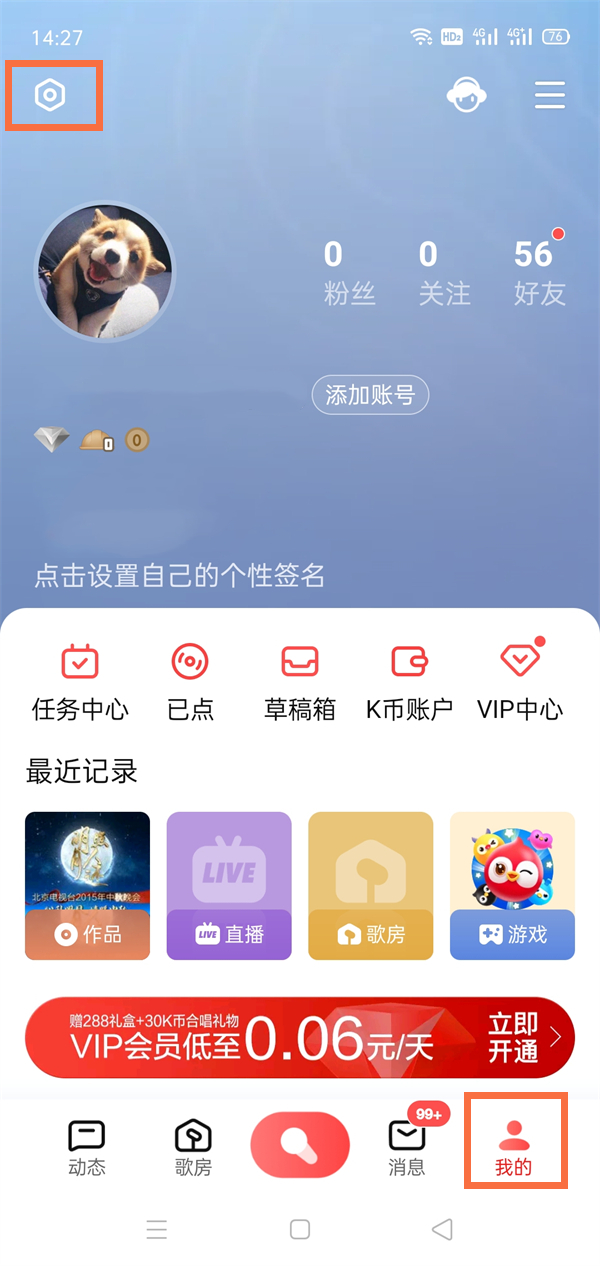Open the 作品 recent record card
600x1266 pixels.
click(88, 885)
